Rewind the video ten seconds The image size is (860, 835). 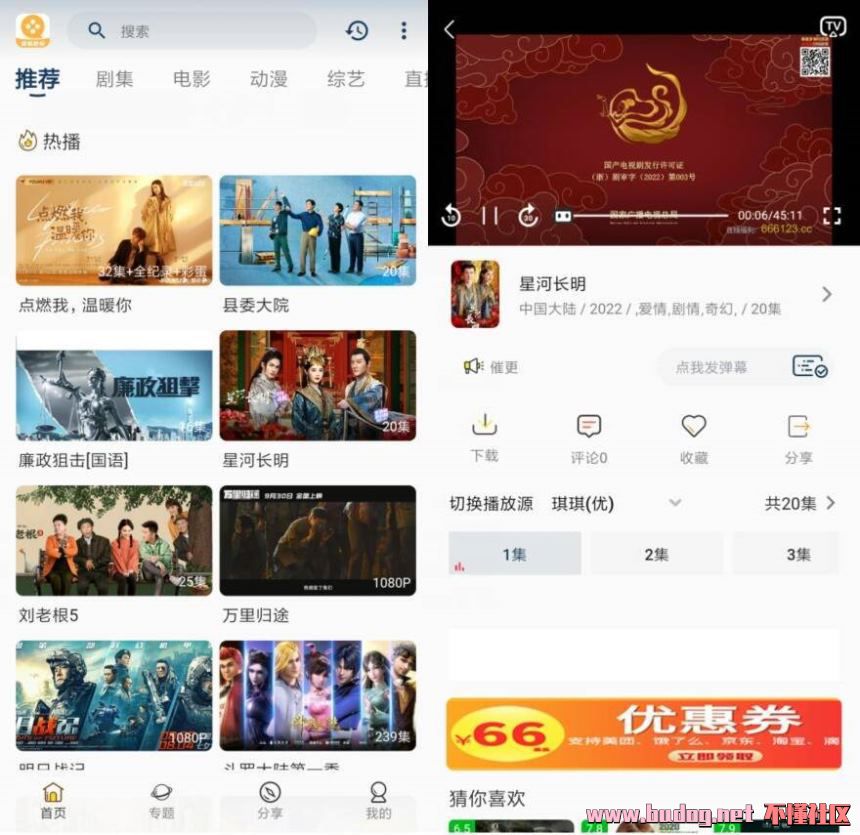451,215
